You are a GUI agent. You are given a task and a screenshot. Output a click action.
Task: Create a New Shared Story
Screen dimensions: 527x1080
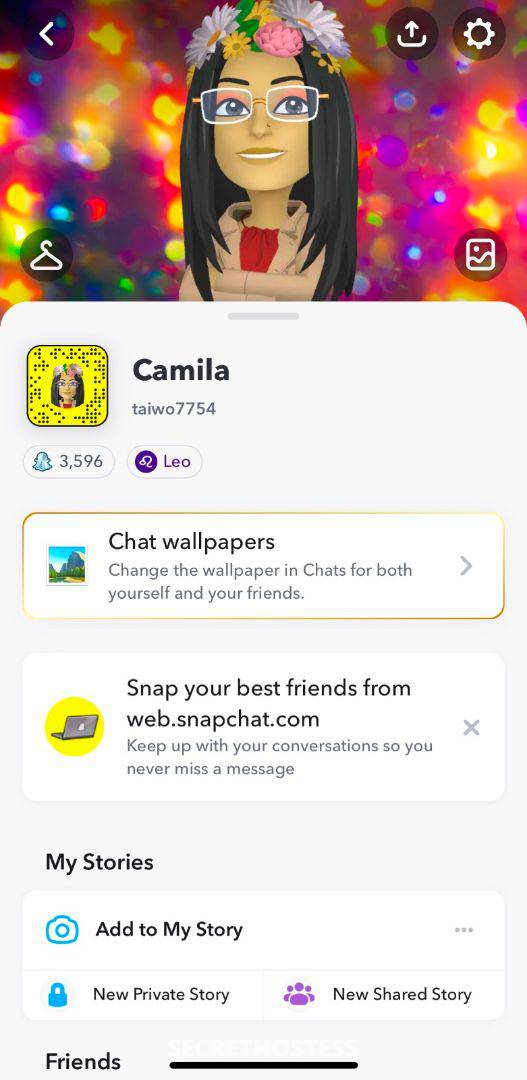pos(384,994)
